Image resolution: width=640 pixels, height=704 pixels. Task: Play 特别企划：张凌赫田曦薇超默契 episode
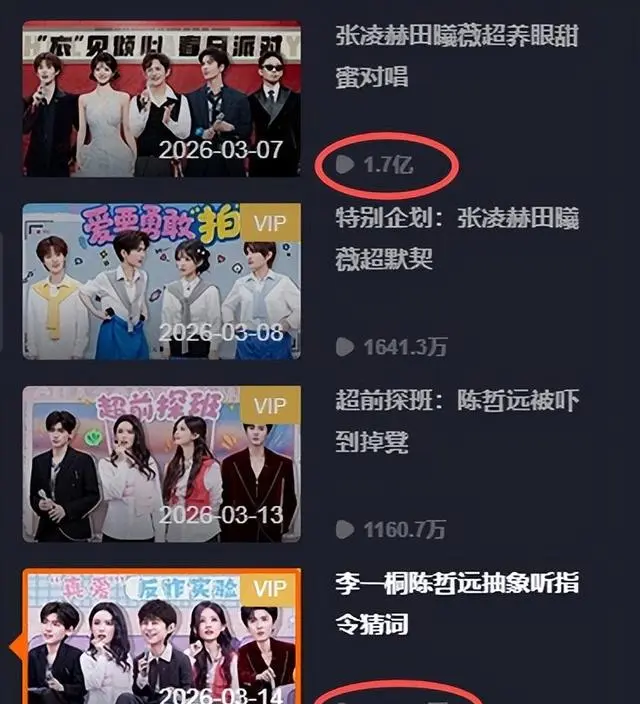[161, 282]
